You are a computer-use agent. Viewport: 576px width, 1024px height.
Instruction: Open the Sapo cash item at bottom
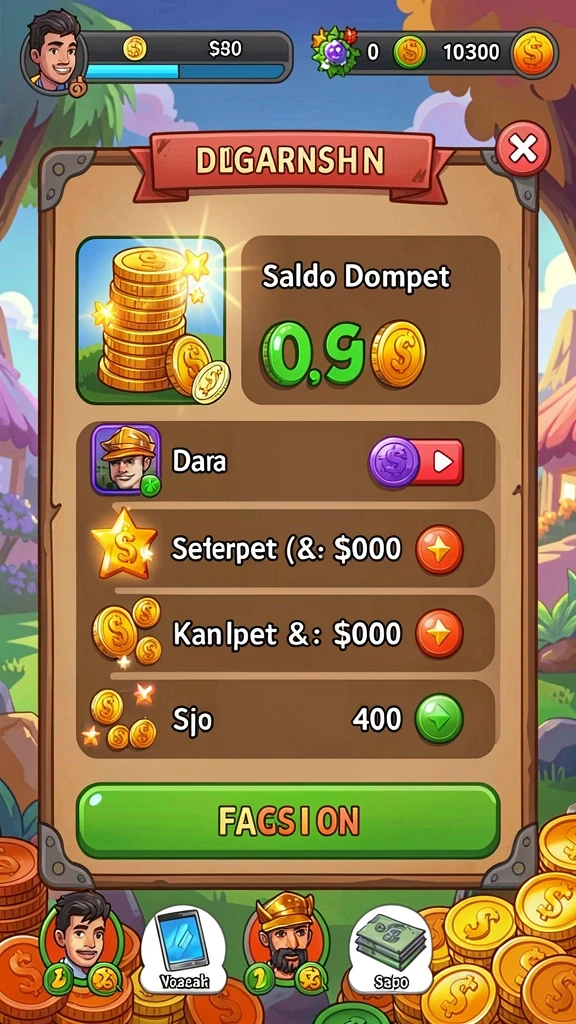point(391,949)
